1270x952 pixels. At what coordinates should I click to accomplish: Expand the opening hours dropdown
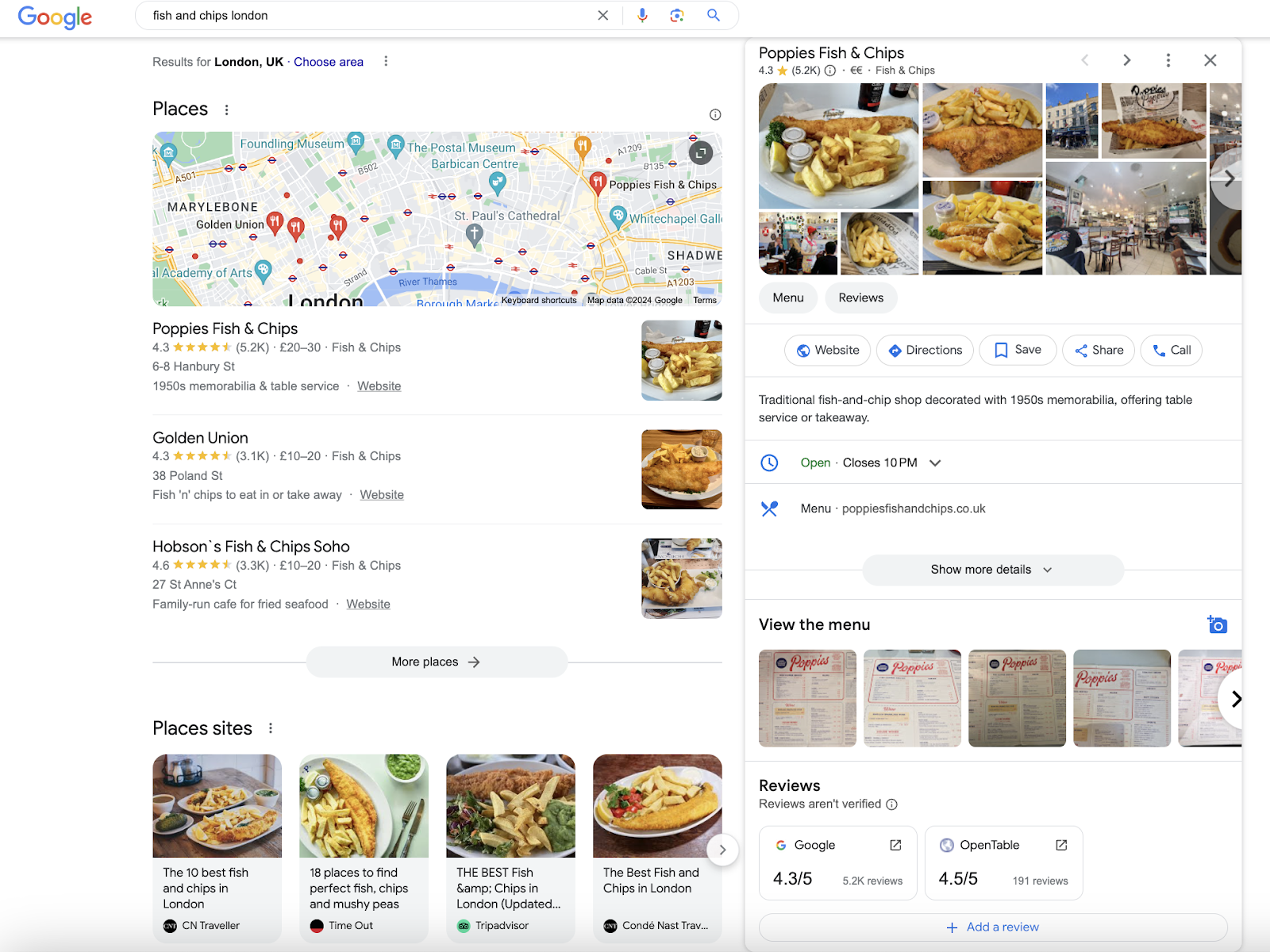935,463
